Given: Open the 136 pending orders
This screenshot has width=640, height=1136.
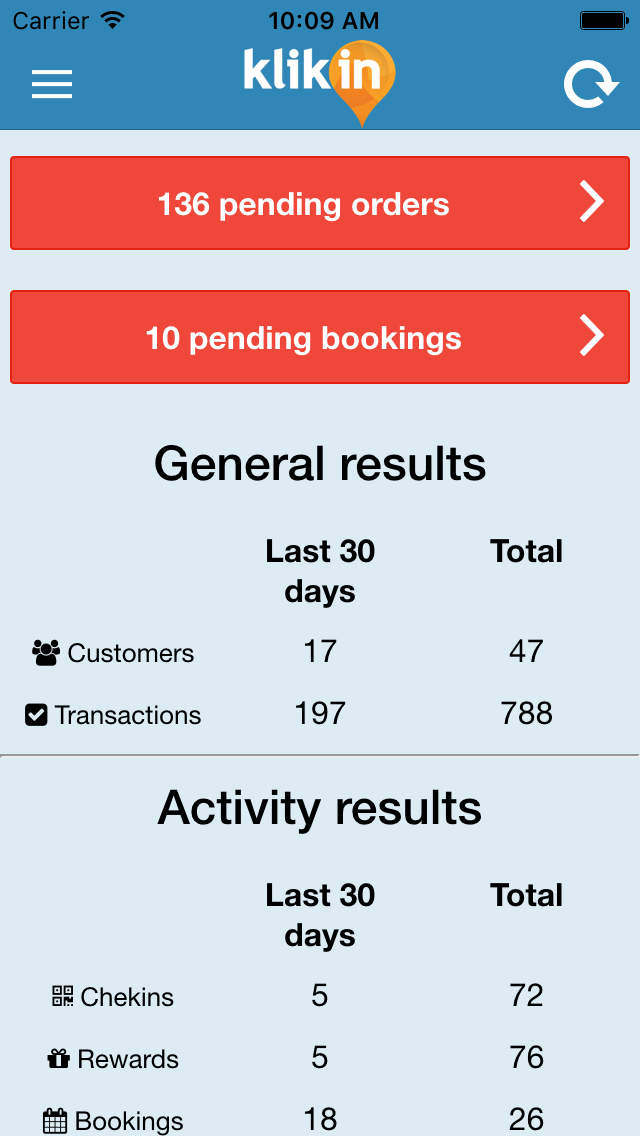Looking at the screenshot, I should point(320,204).
